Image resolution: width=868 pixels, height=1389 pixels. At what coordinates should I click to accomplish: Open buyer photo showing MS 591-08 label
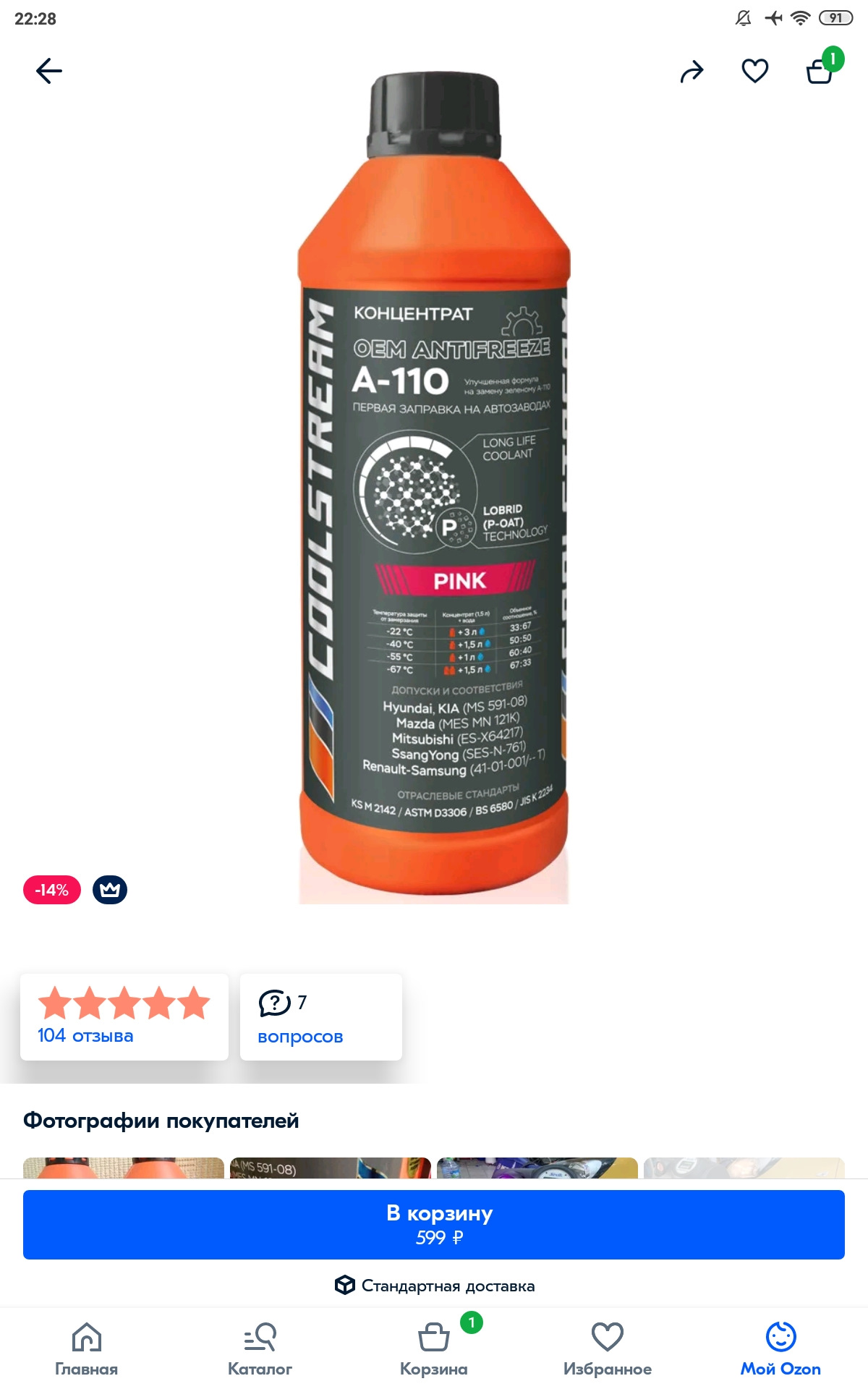(330, 1168)
